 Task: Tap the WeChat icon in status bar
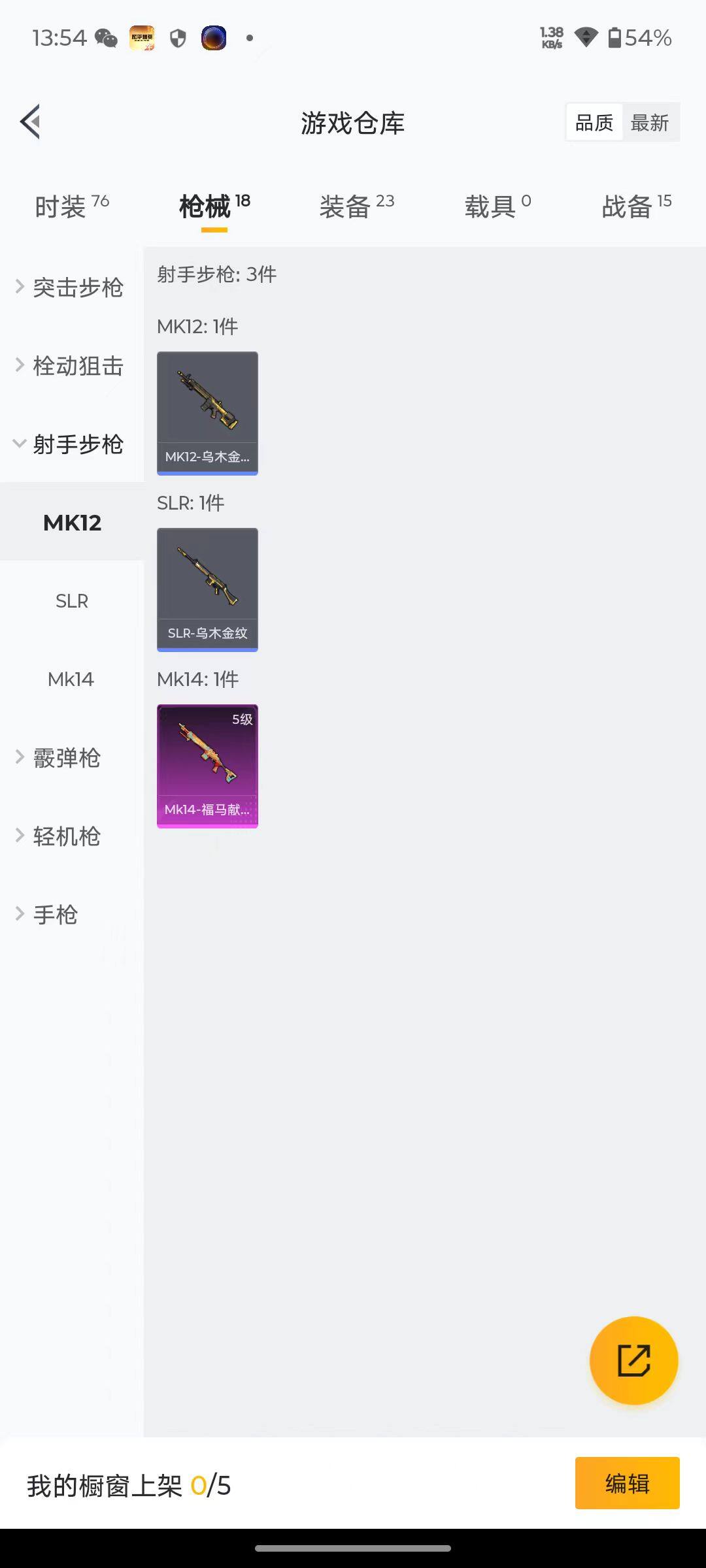103,37
